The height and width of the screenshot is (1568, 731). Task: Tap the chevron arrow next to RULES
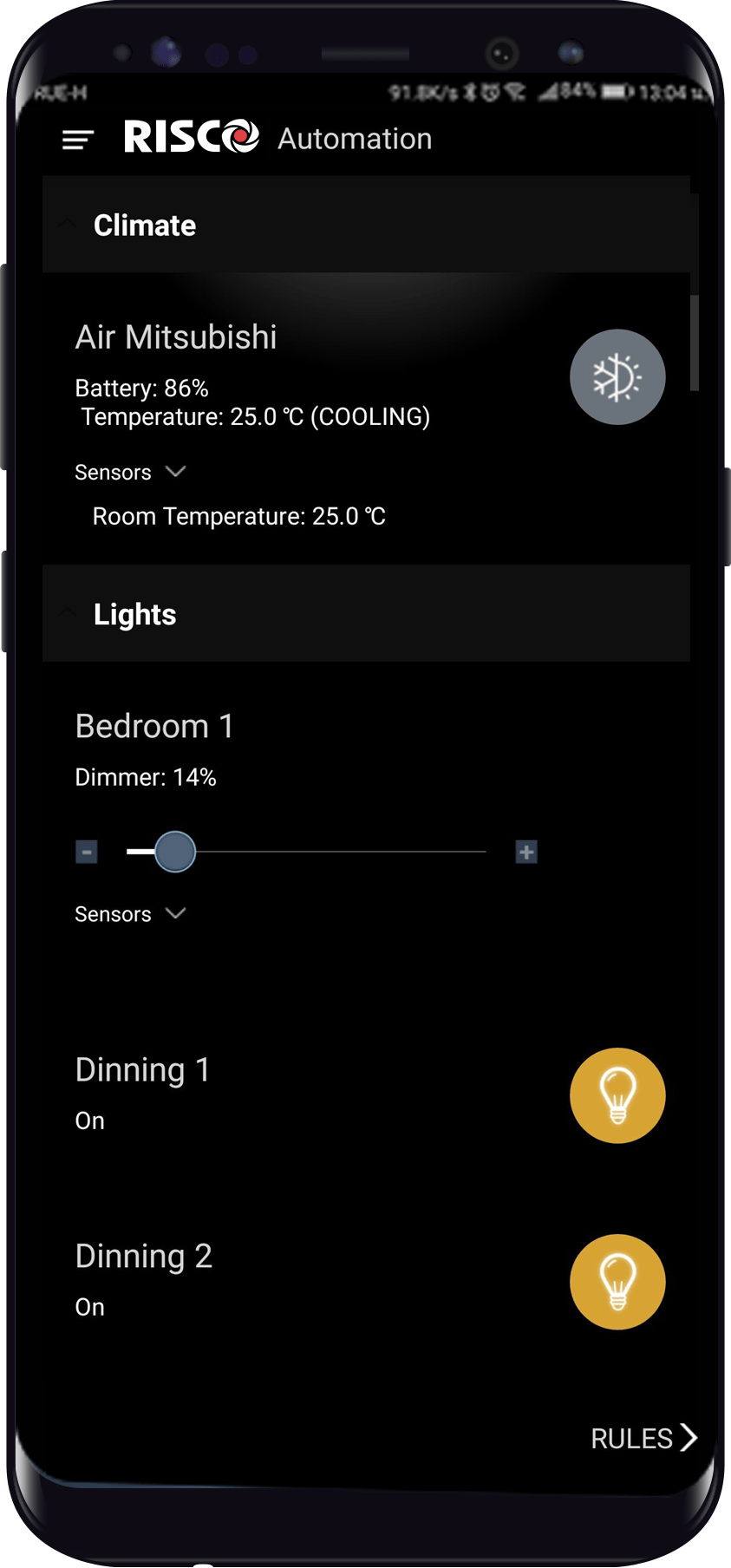690,1438
